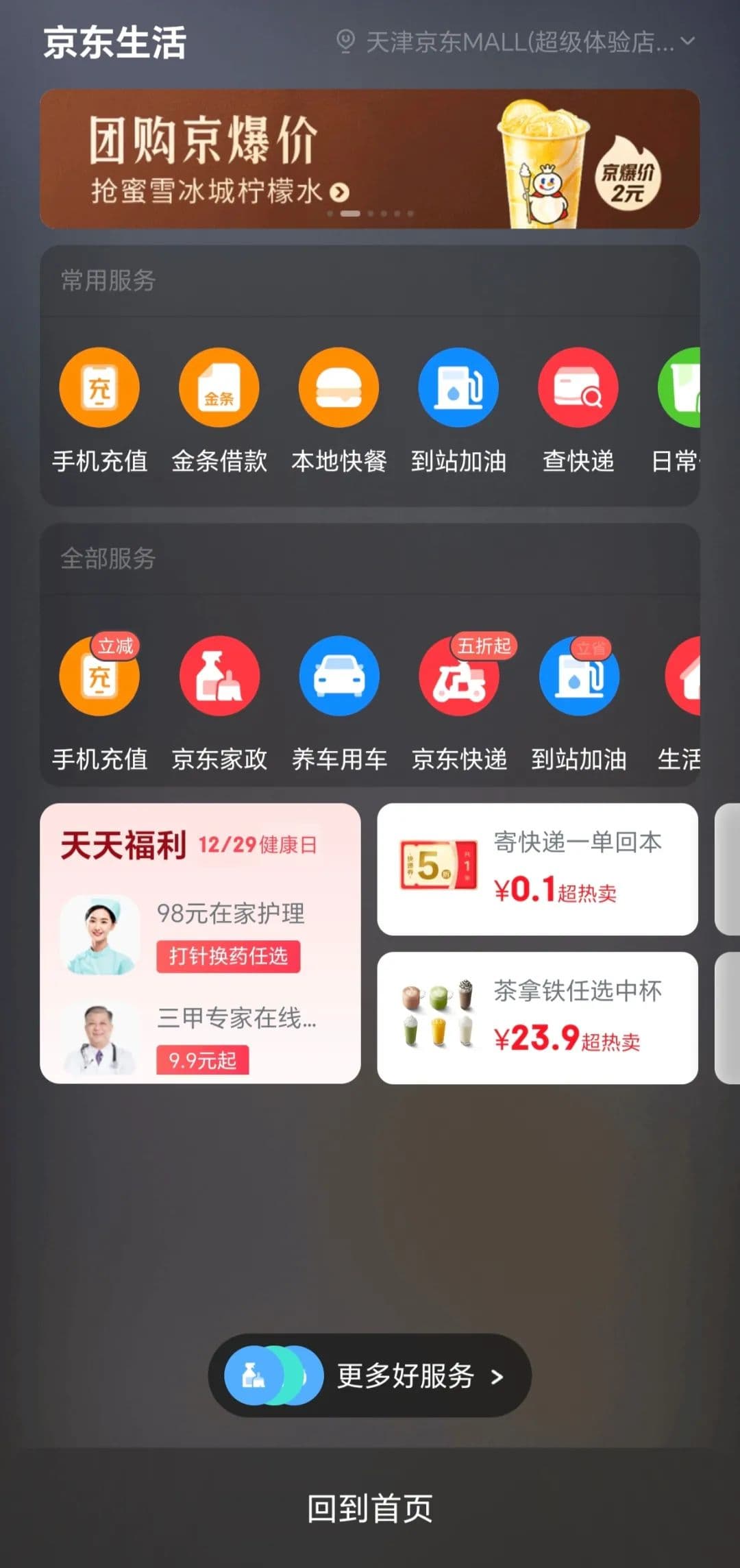Image resolution: width=740 pixels, height=1568 pixels.
Task: Open the 寄快递一单回本 card
Action: 537,869
